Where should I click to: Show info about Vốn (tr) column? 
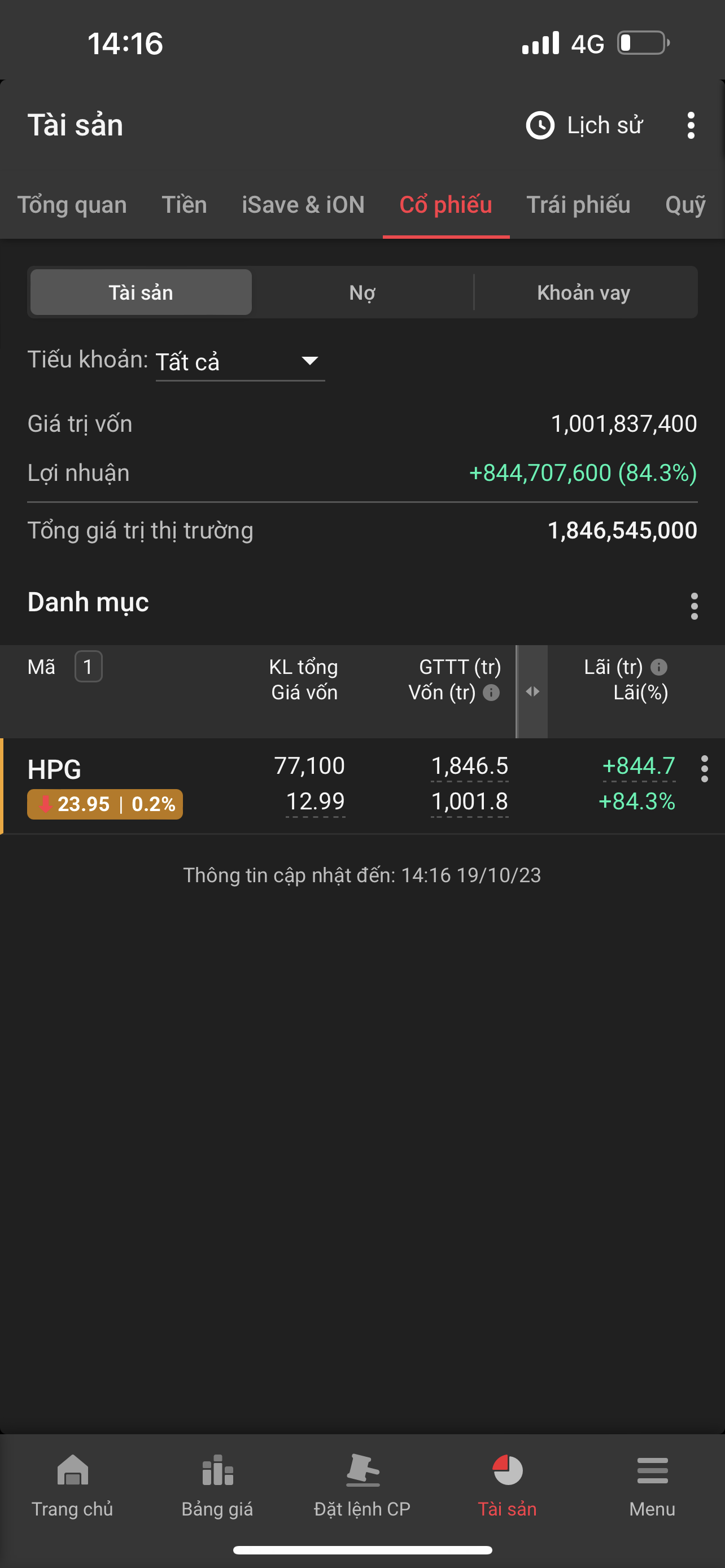pyautogui.click(x=491, y=693)
